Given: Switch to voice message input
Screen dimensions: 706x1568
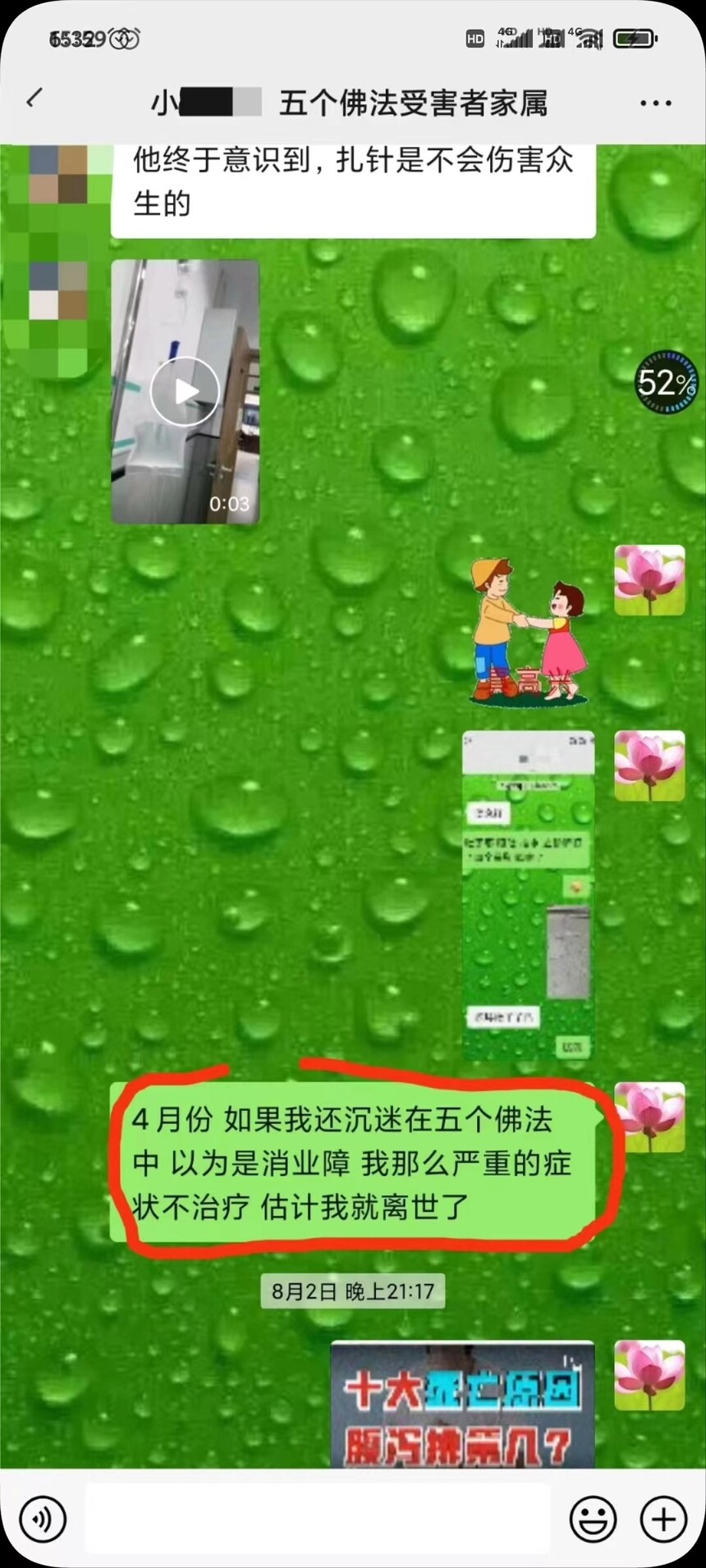Looking at the screenshot, I should point(43,1519).
